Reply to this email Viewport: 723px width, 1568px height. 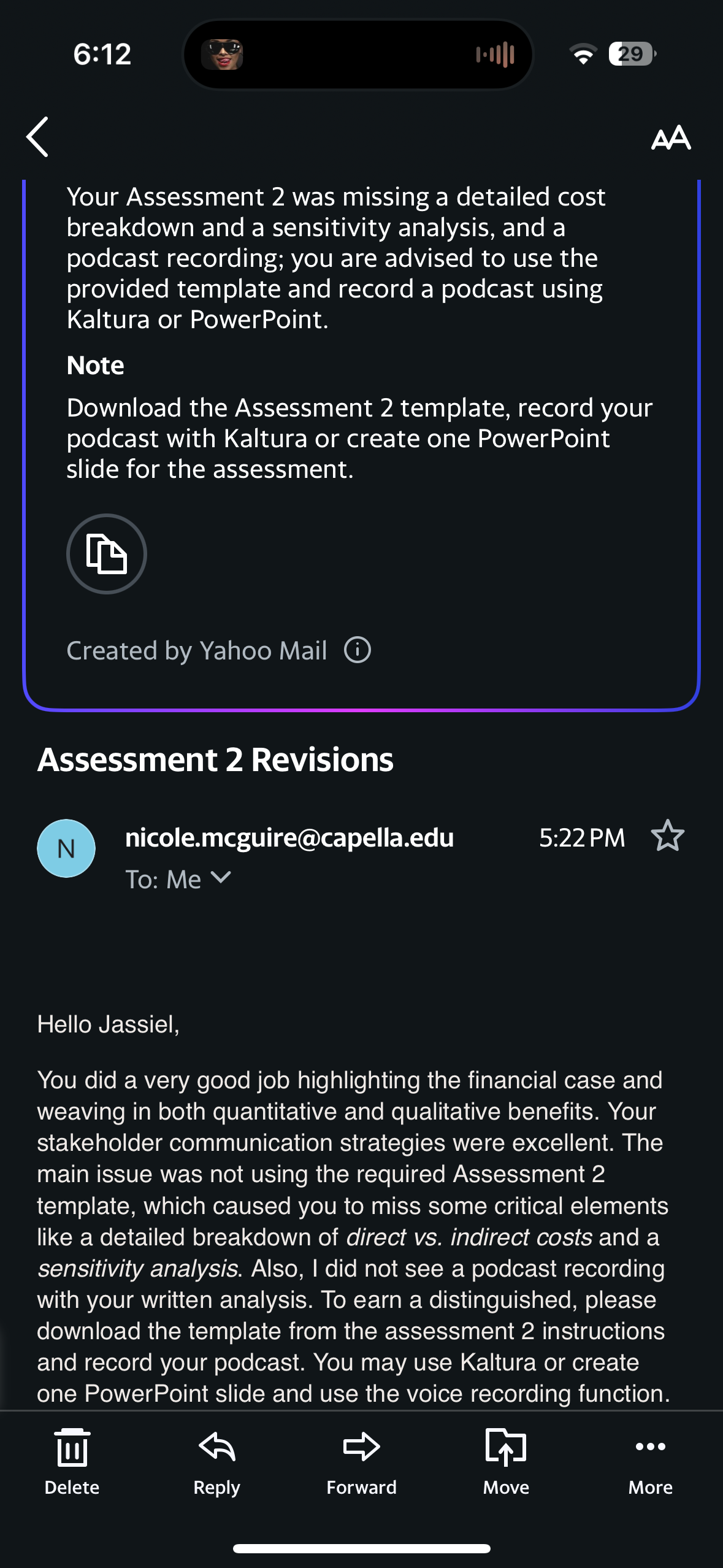click(217, 1461)
